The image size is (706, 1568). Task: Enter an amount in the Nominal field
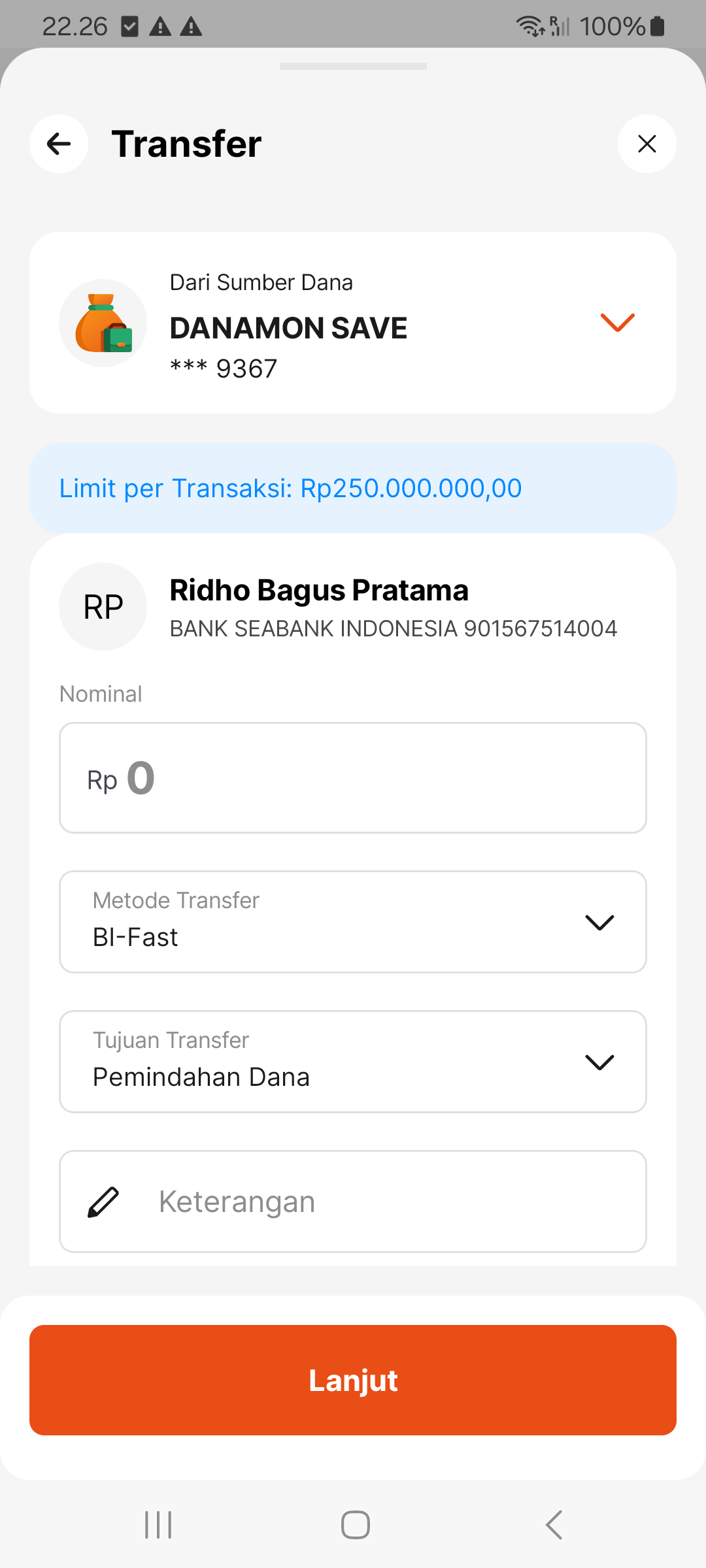353,777
